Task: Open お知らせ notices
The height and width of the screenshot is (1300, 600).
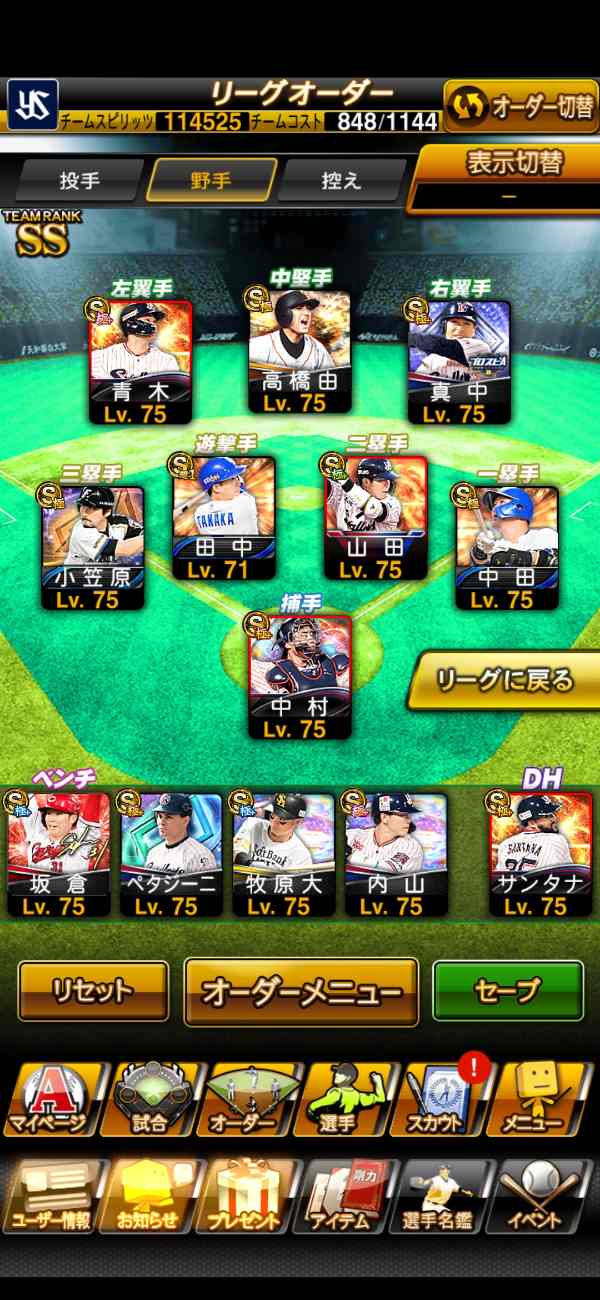Action: pos(148,1196)
